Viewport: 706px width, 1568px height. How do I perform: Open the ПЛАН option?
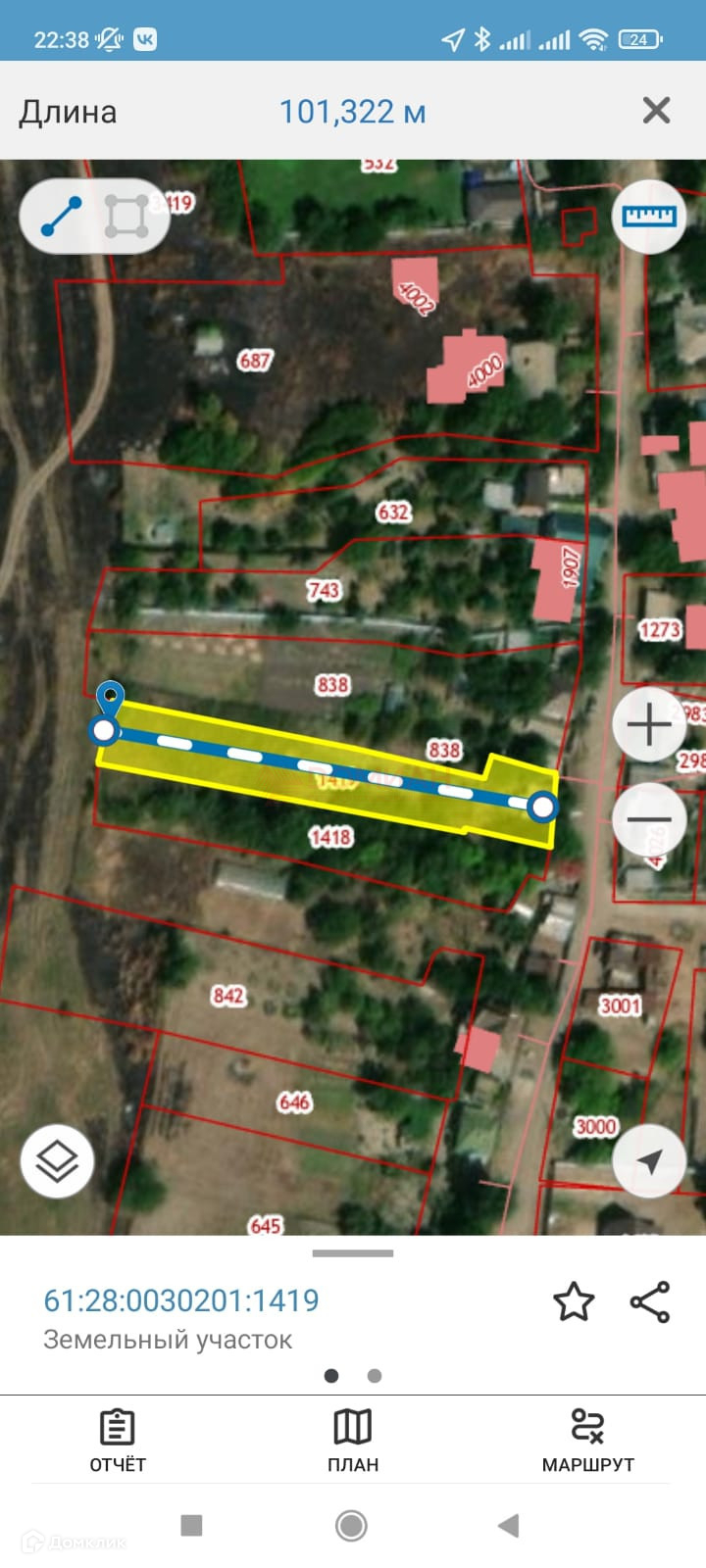tap(353, 1441)
